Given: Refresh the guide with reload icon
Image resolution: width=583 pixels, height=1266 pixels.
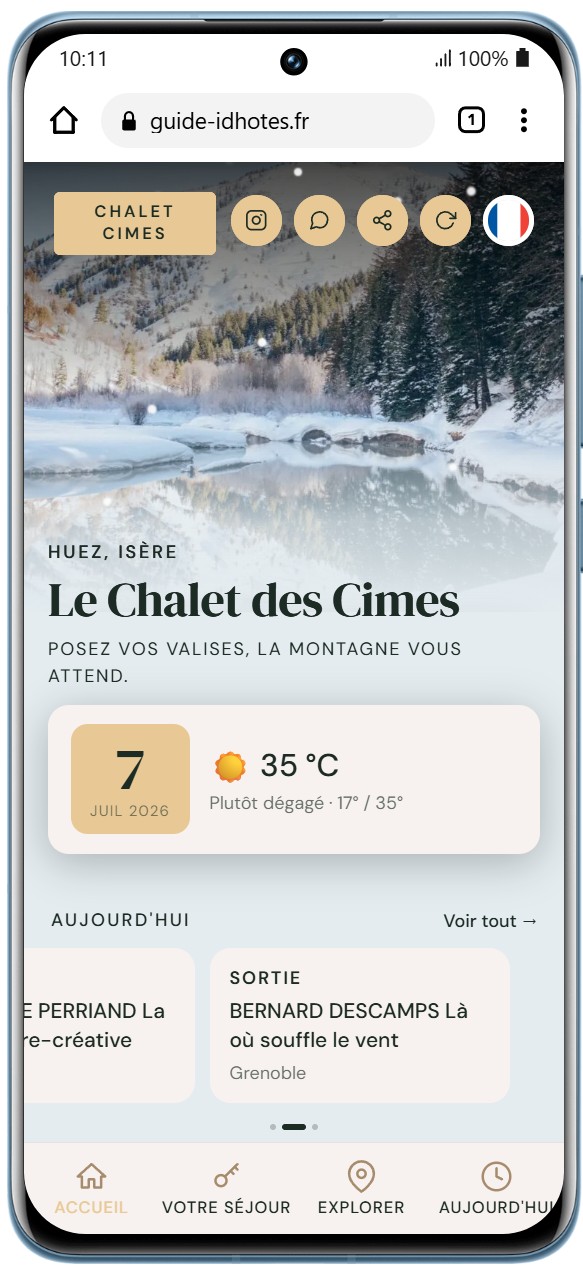Looking at the screenshot, I should 445,221.
